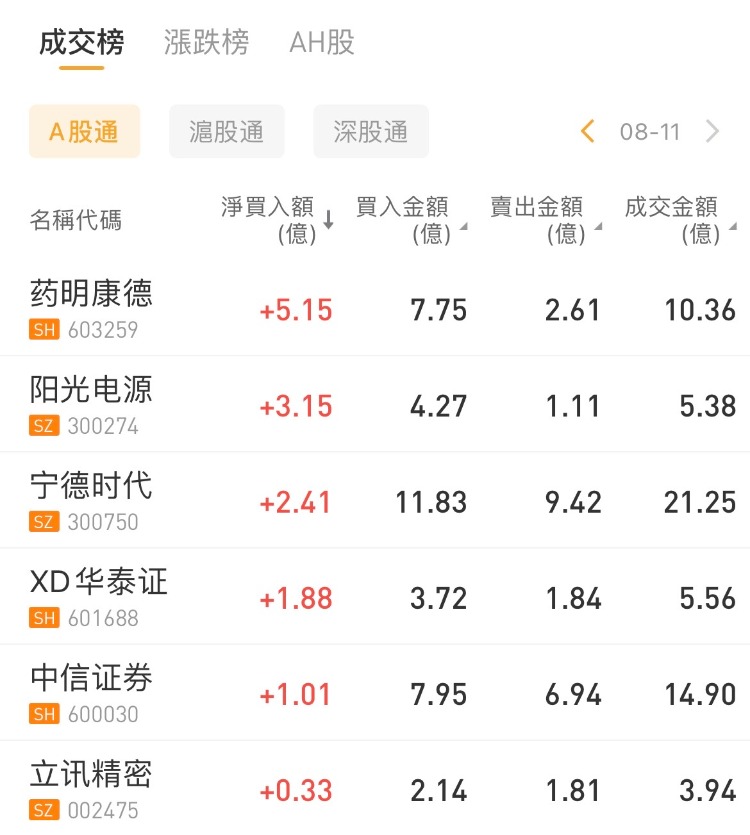The width and height of the screenshot is (750, 835).
Task: Switch to the AH股 tab
Action: pos(322,42)
